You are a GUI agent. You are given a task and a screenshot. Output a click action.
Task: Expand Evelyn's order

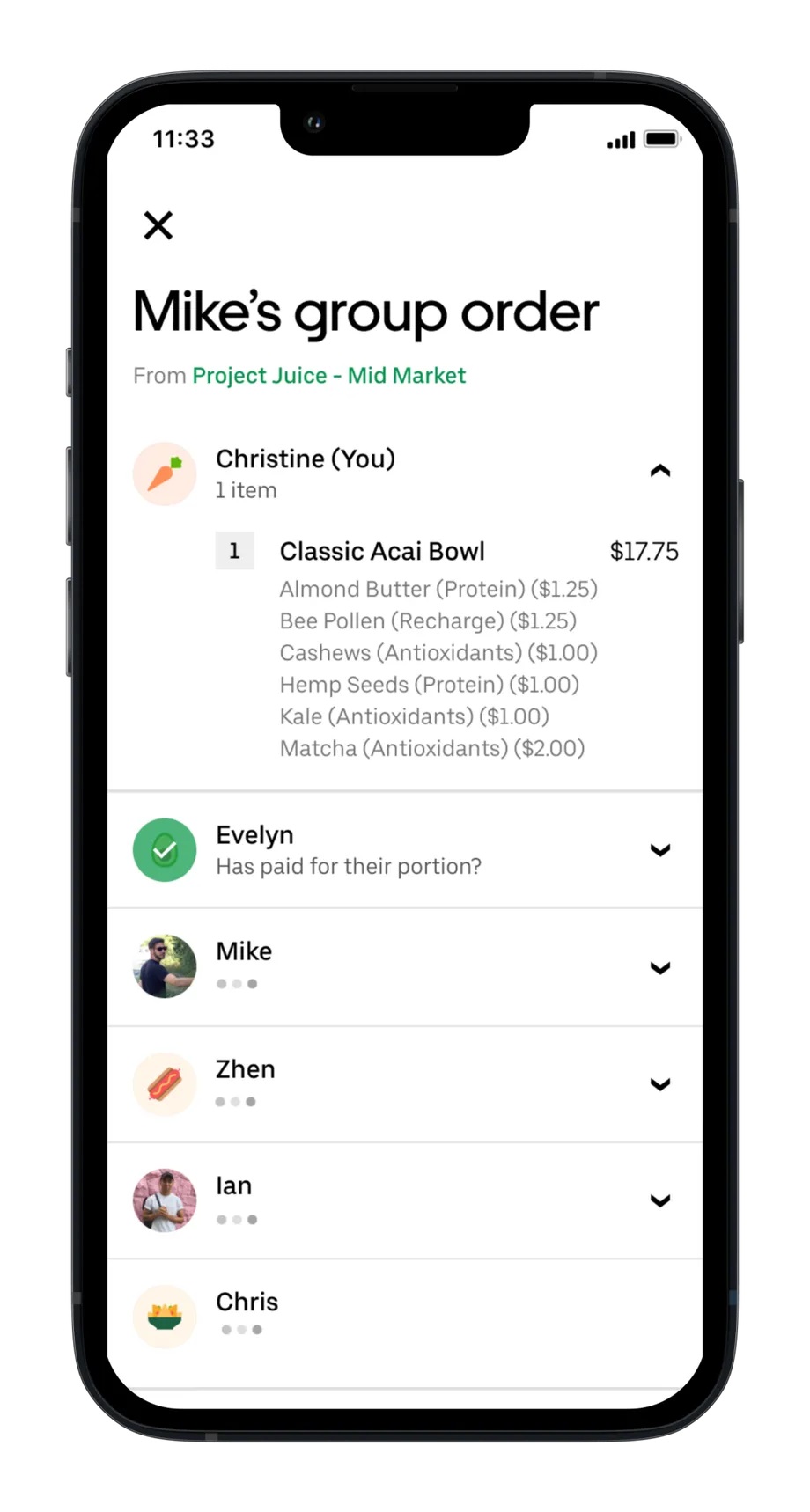click(x=659, y=850)
